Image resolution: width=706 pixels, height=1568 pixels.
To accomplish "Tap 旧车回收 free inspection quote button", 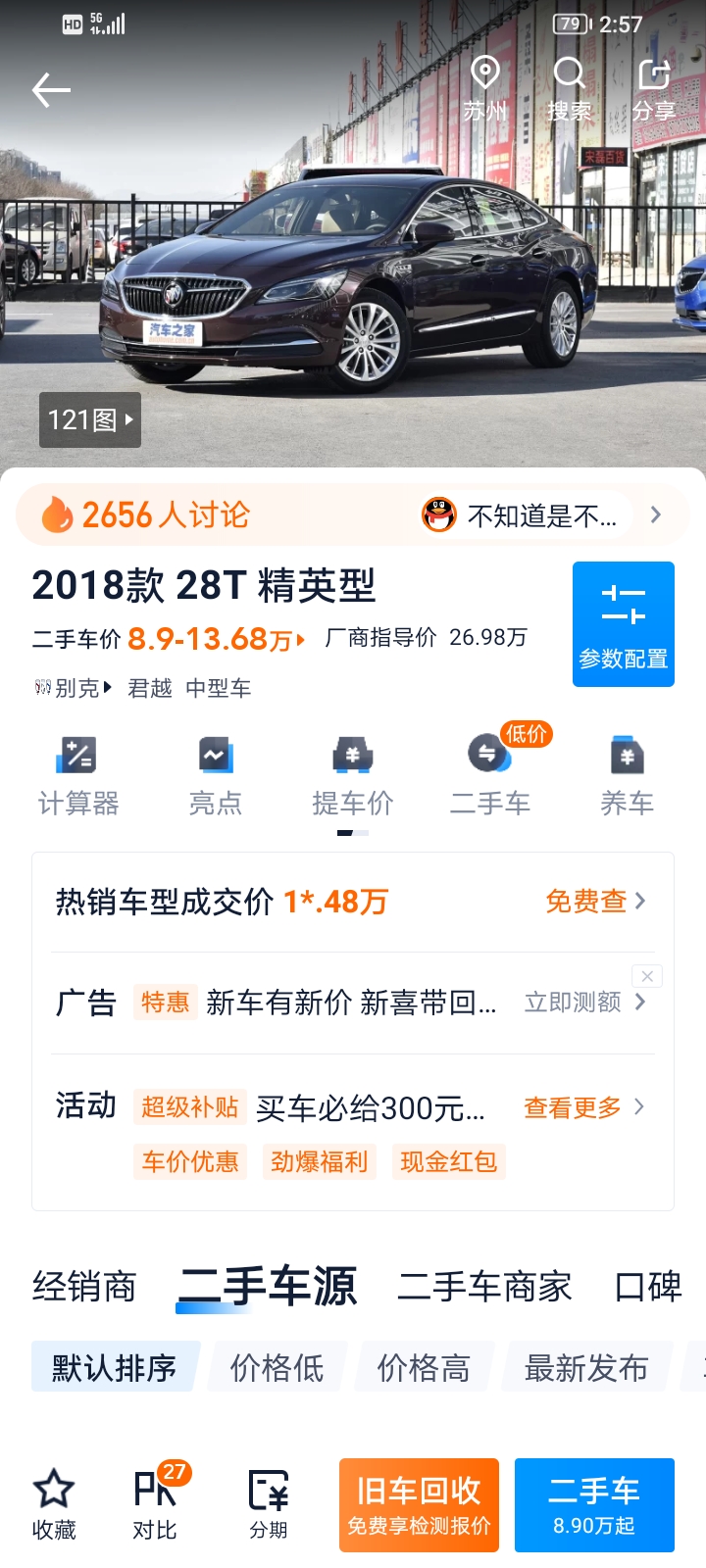I will coord(419,1505).
